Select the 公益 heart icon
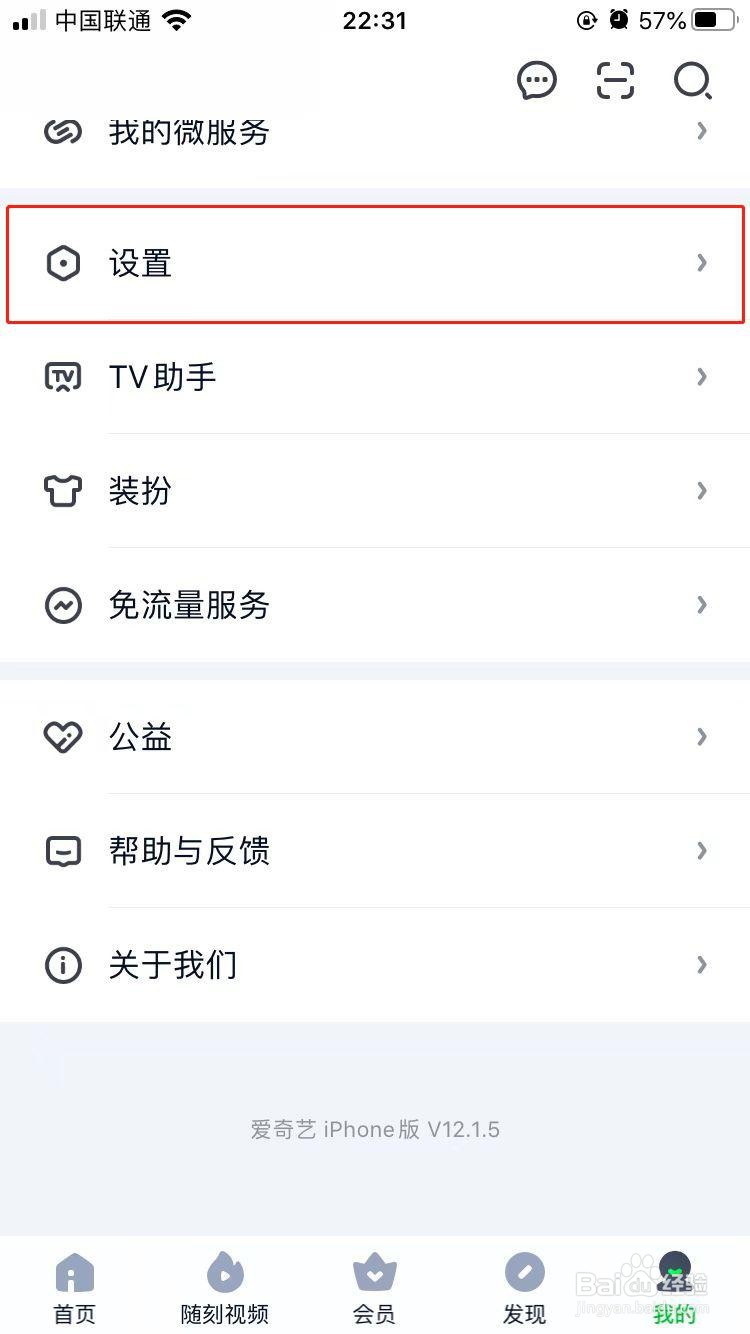 pos(62,737)
